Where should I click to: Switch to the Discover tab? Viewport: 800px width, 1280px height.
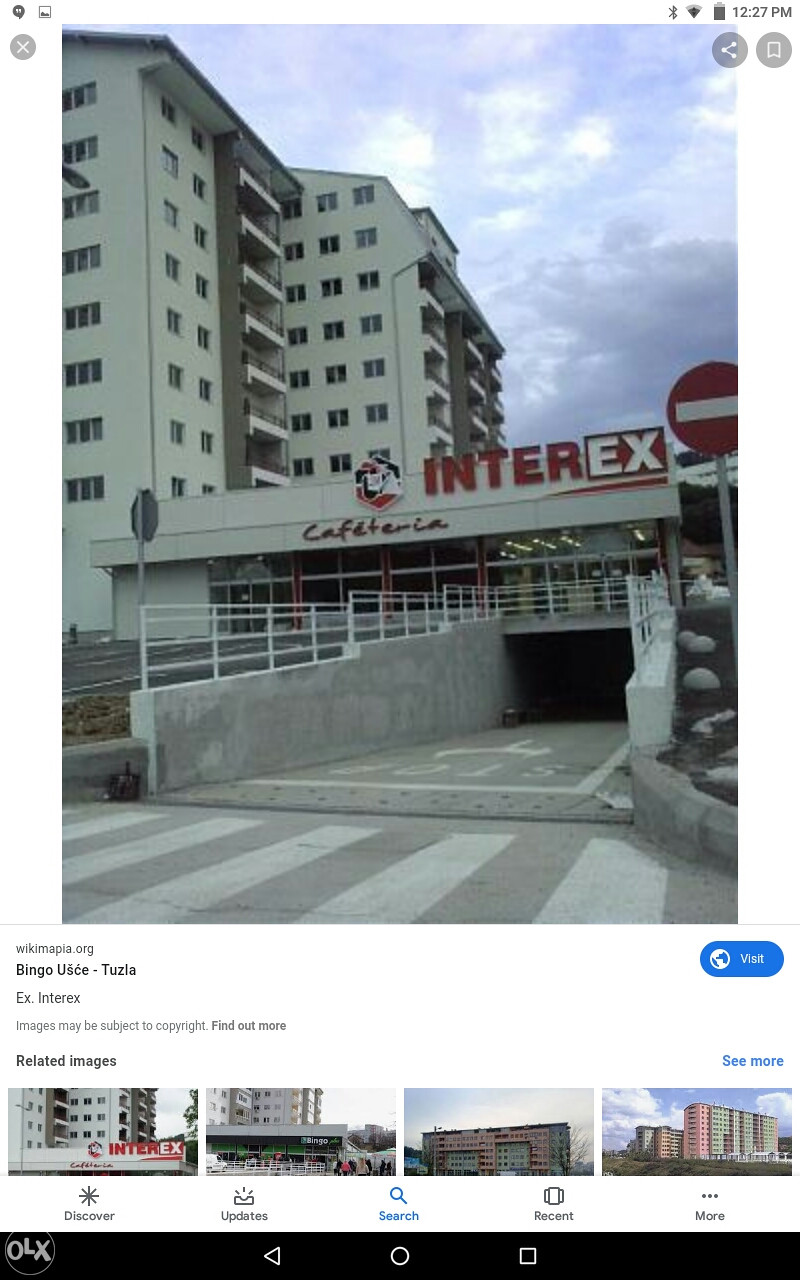point(89,1204)
